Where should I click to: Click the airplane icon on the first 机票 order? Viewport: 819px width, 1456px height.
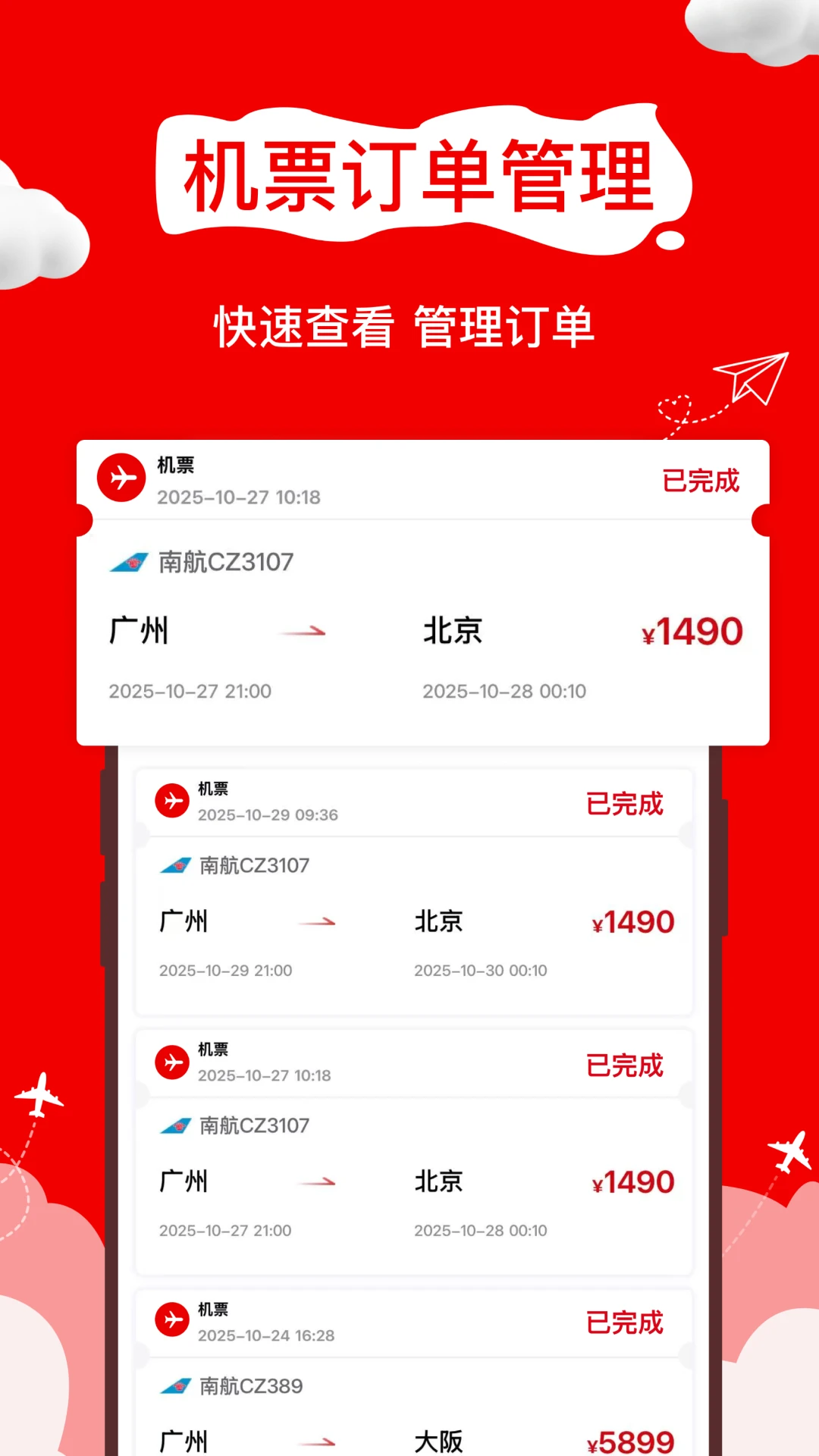(x=121, y=476)
